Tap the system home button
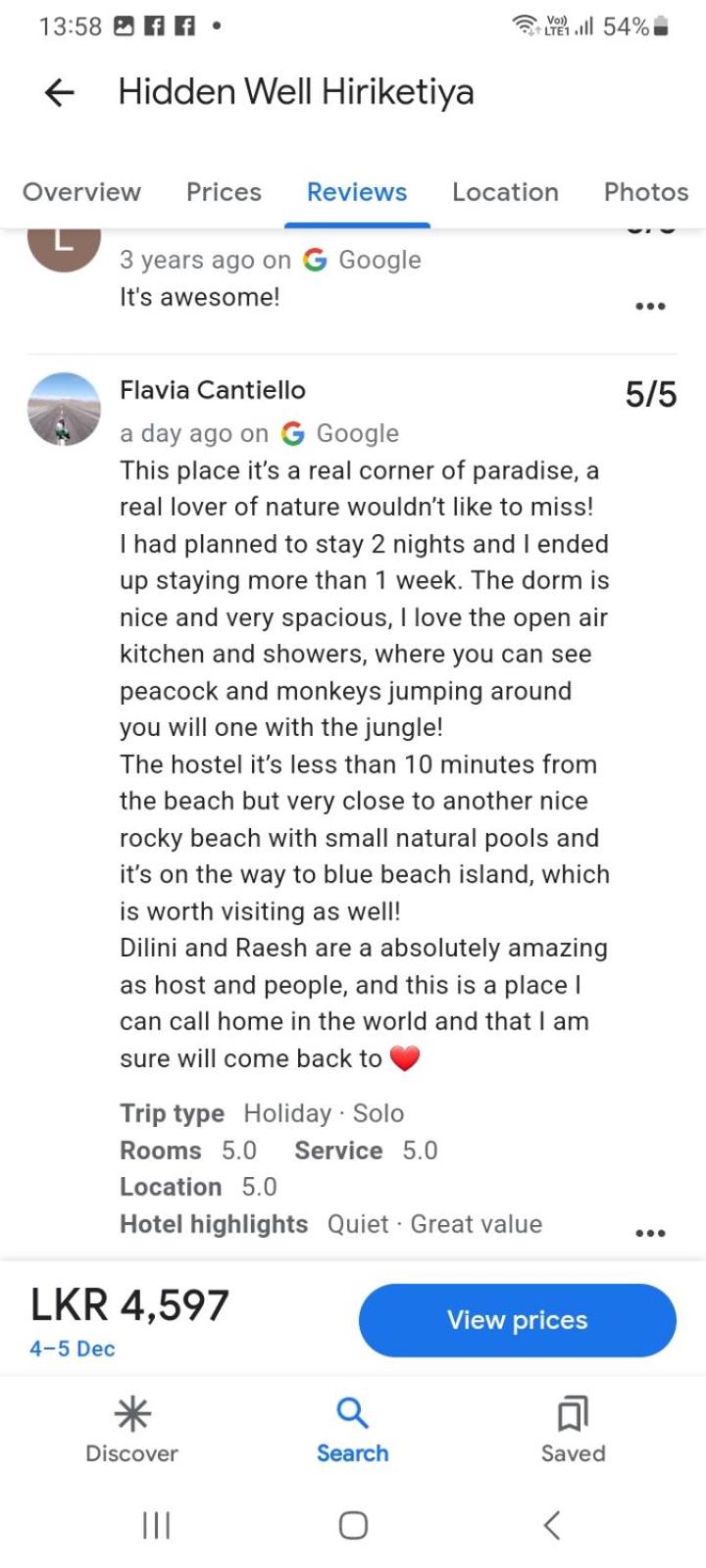Viewport: 706px width, 1568px height. [x=353, y=1525]
